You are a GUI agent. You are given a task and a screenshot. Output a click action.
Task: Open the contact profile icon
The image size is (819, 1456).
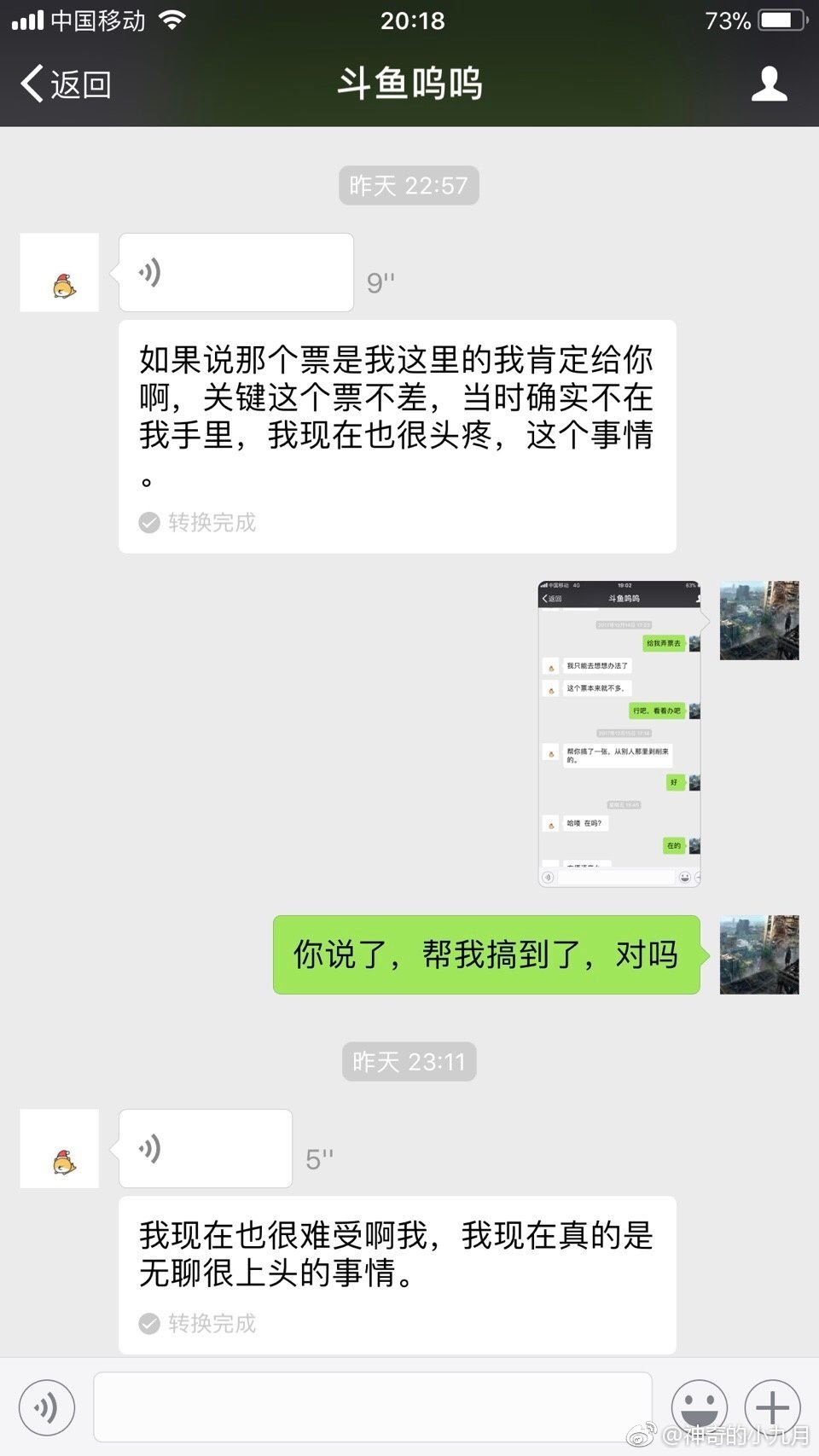click(769, 84)
